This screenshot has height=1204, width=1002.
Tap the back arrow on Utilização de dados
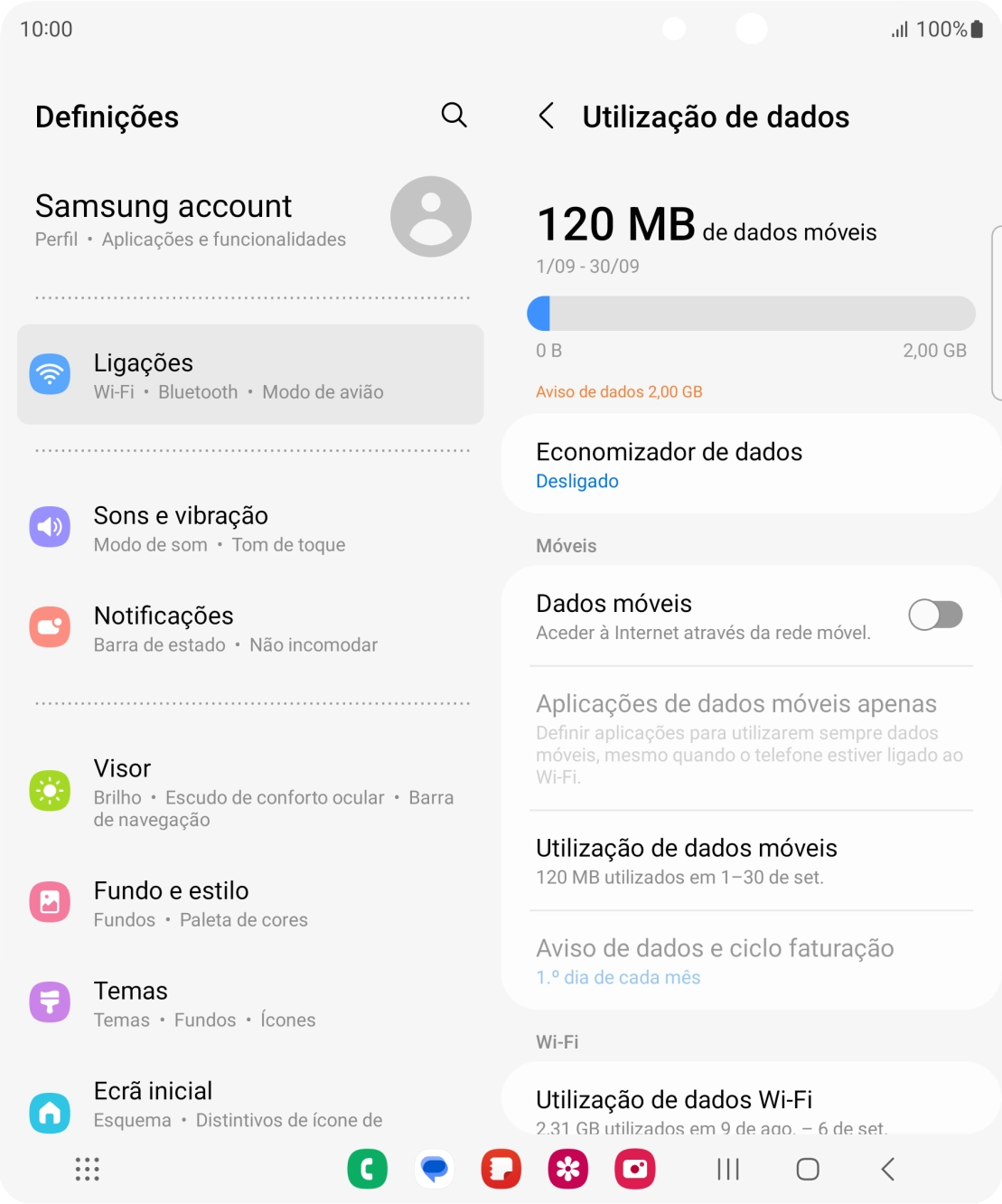point(548,117)
